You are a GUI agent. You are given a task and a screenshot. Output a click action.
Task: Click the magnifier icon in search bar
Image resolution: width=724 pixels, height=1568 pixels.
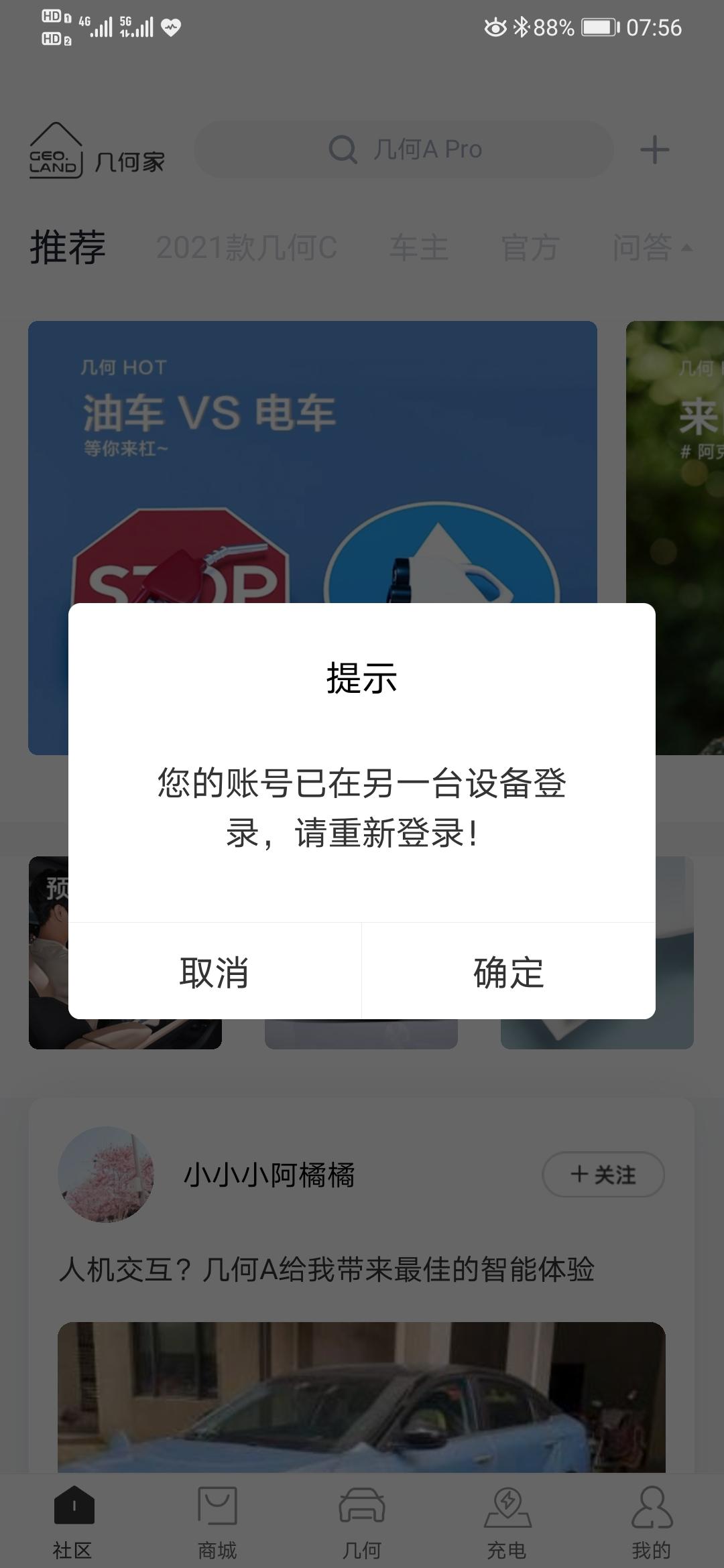pyautogui.click(x=344, y=149)
